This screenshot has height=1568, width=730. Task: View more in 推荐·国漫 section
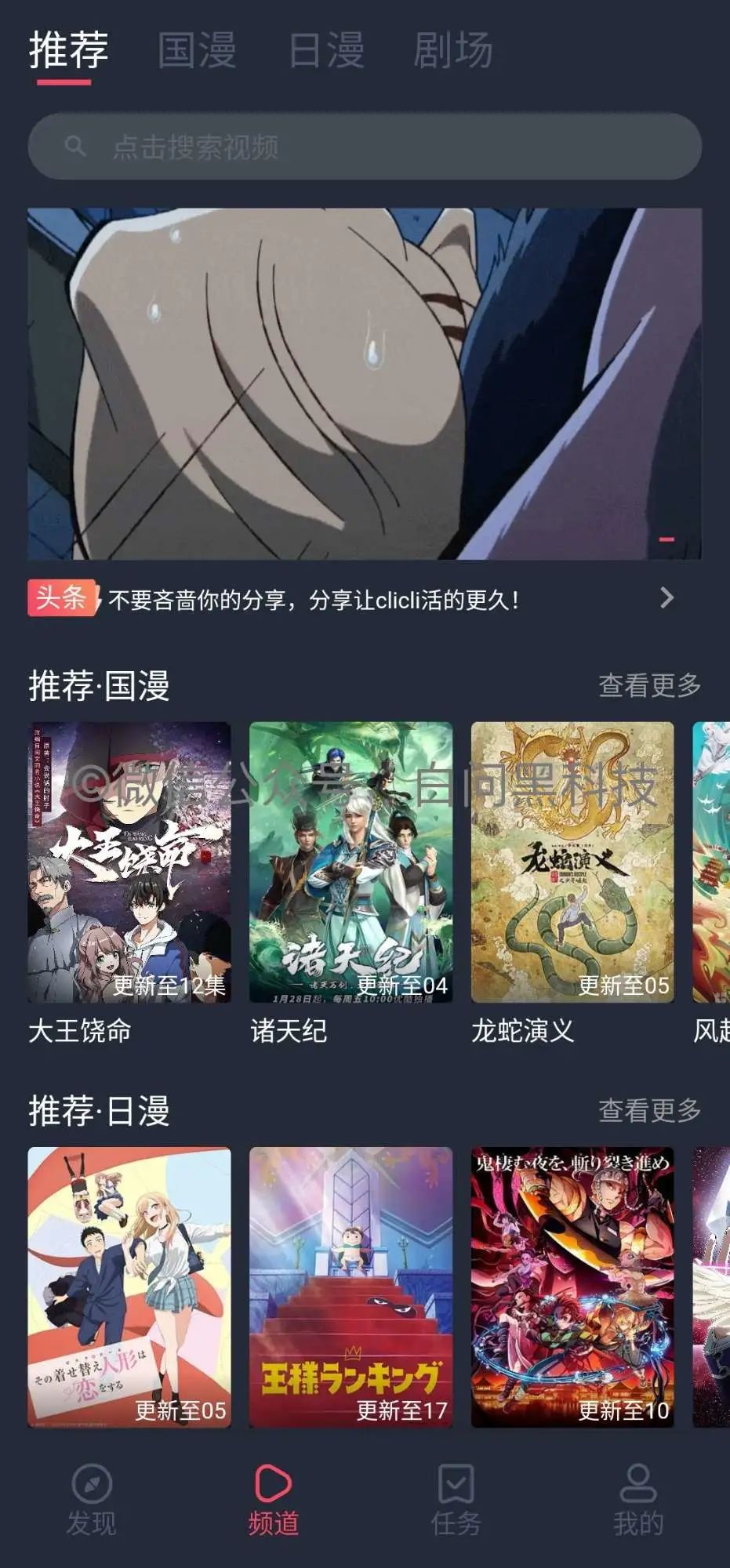point(649,686)
